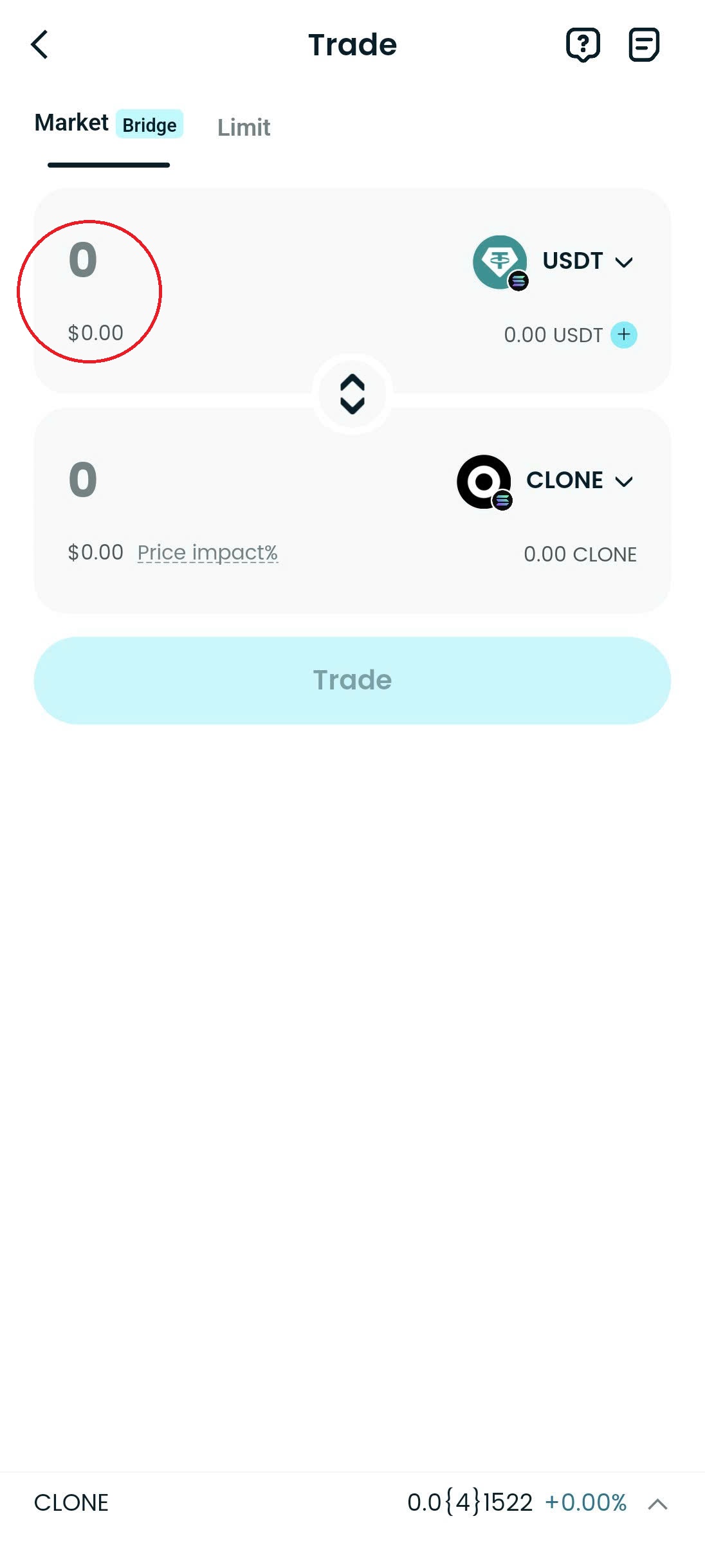Open the USDT token selector dropdown
Screen dimensions: 705x1568
coord(624,262)
